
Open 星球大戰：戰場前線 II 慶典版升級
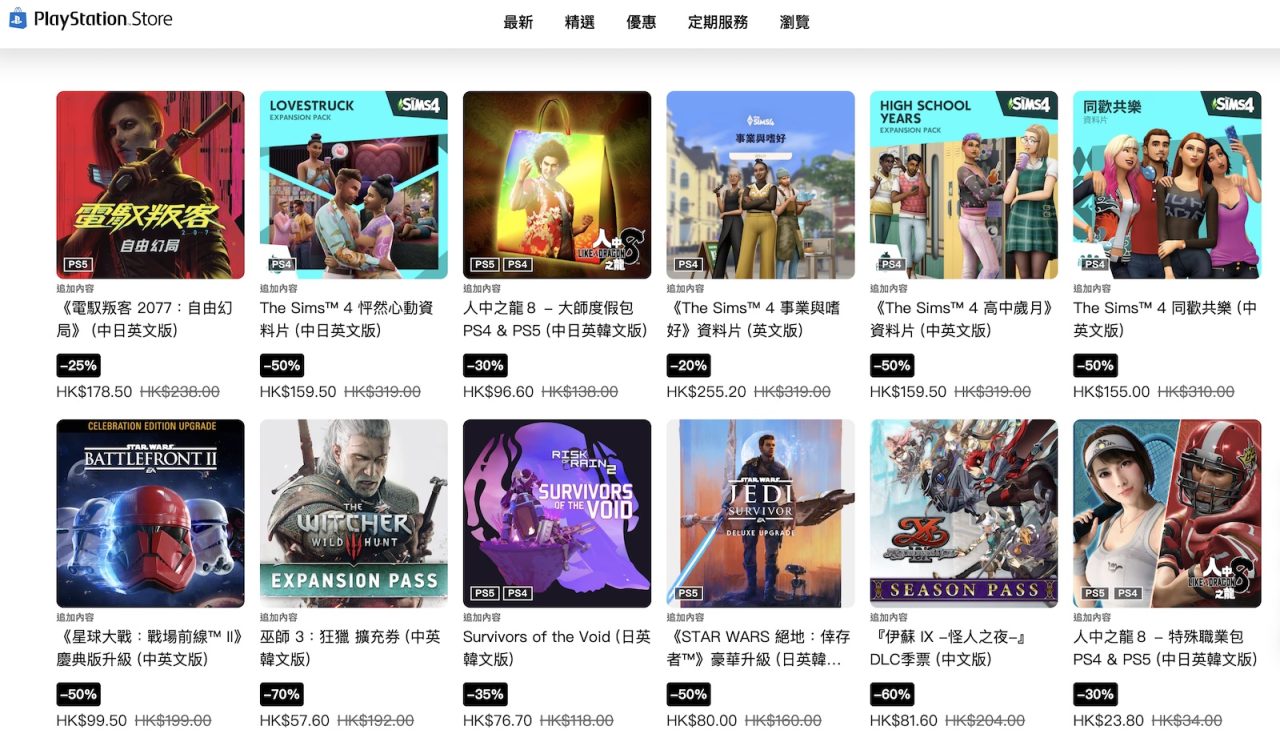(x=150, y=513)
